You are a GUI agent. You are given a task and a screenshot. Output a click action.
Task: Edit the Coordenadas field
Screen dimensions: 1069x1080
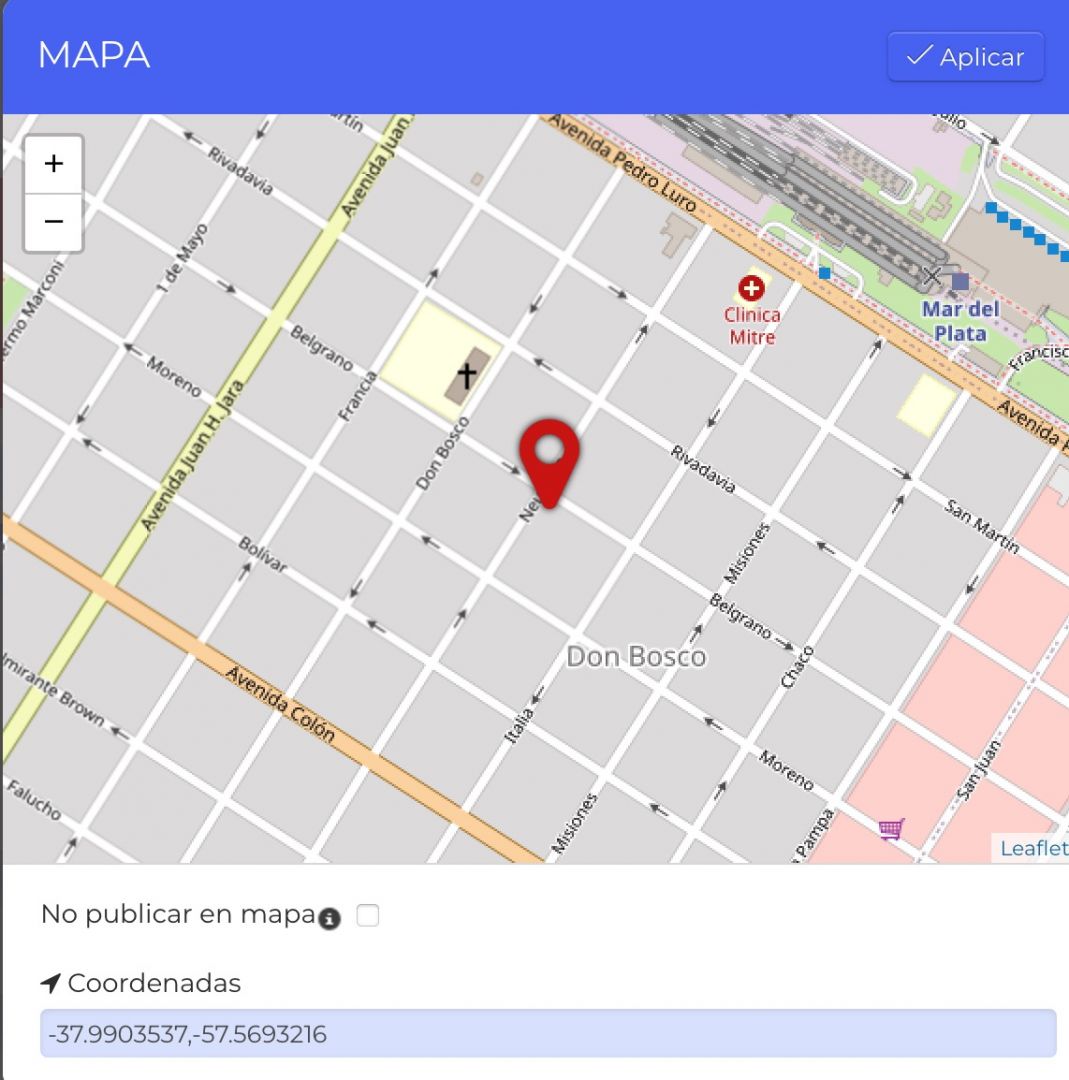pyautogui.click(x=548, y=1033)
